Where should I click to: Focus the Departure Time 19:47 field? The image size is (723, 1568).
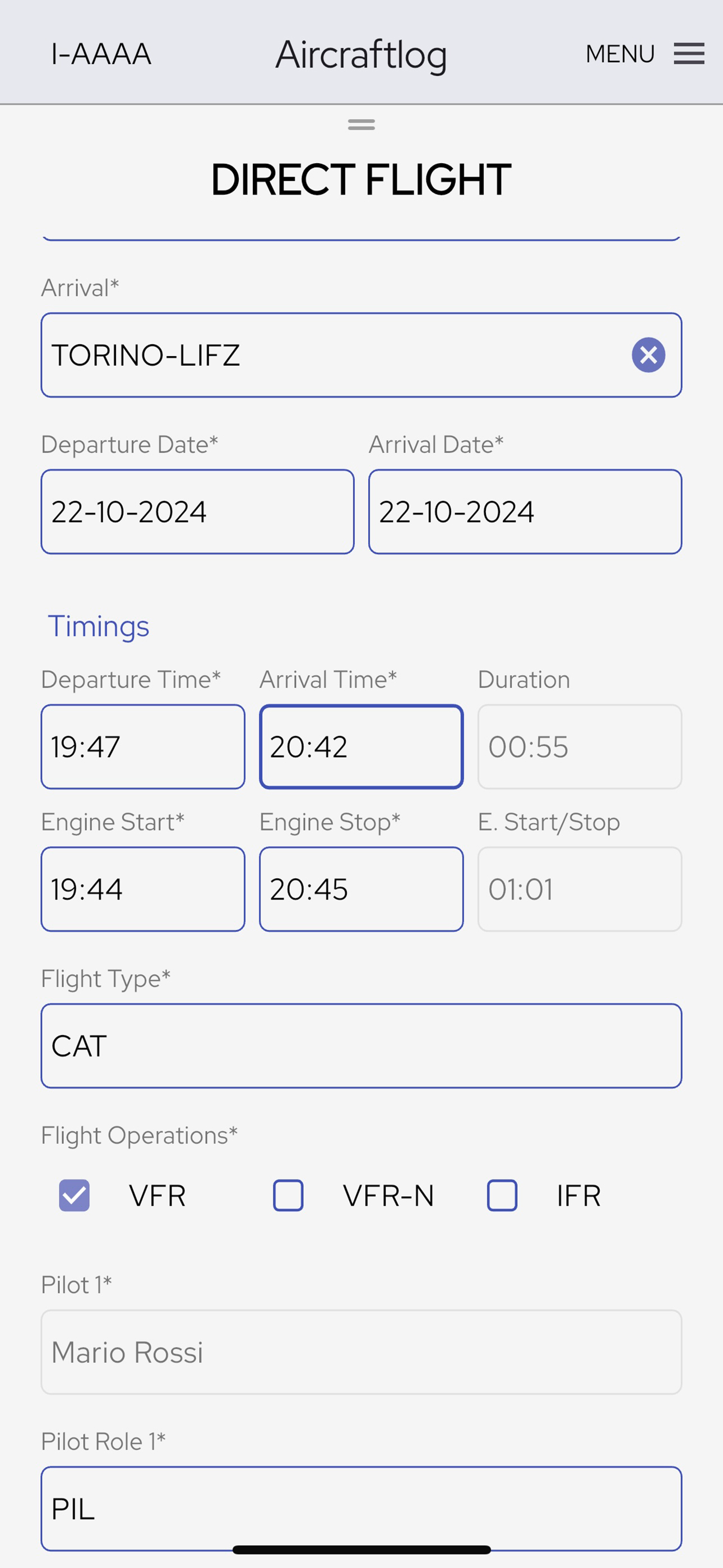pyautogui.click(x=142, y=747)
